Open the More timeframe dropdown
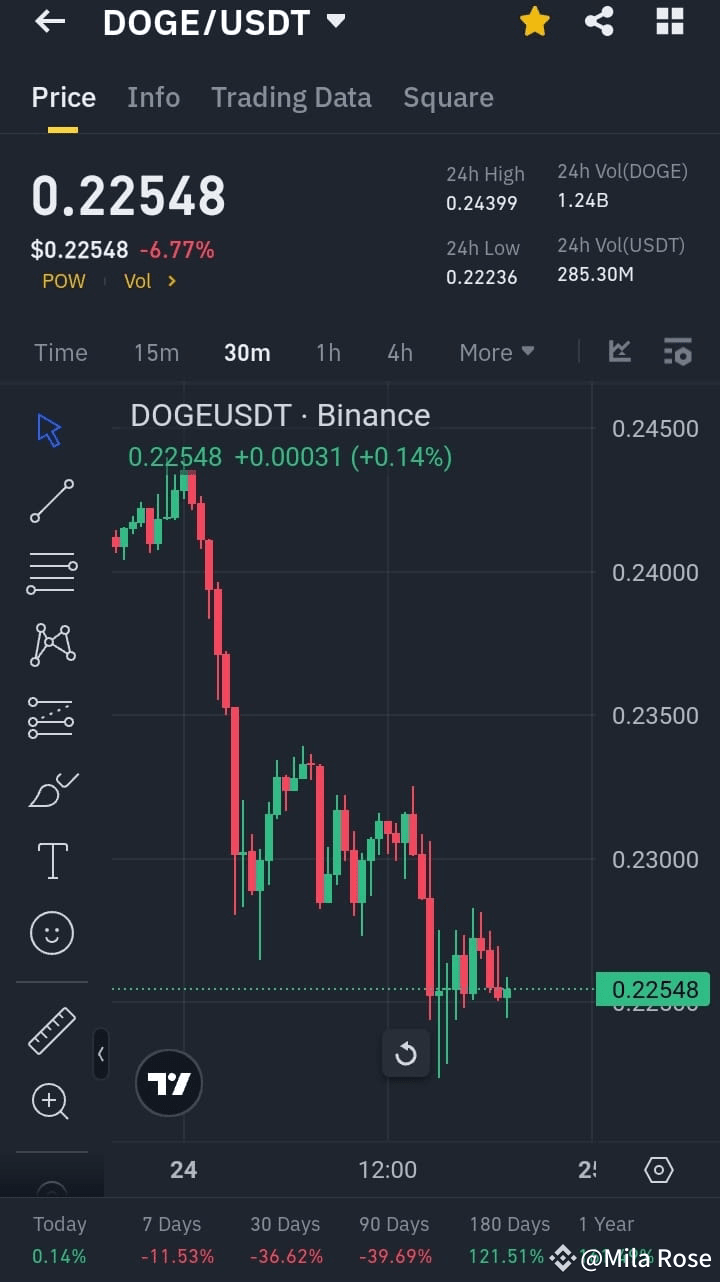The width and height of the screenshot is (720, 1282). (496, 352)
